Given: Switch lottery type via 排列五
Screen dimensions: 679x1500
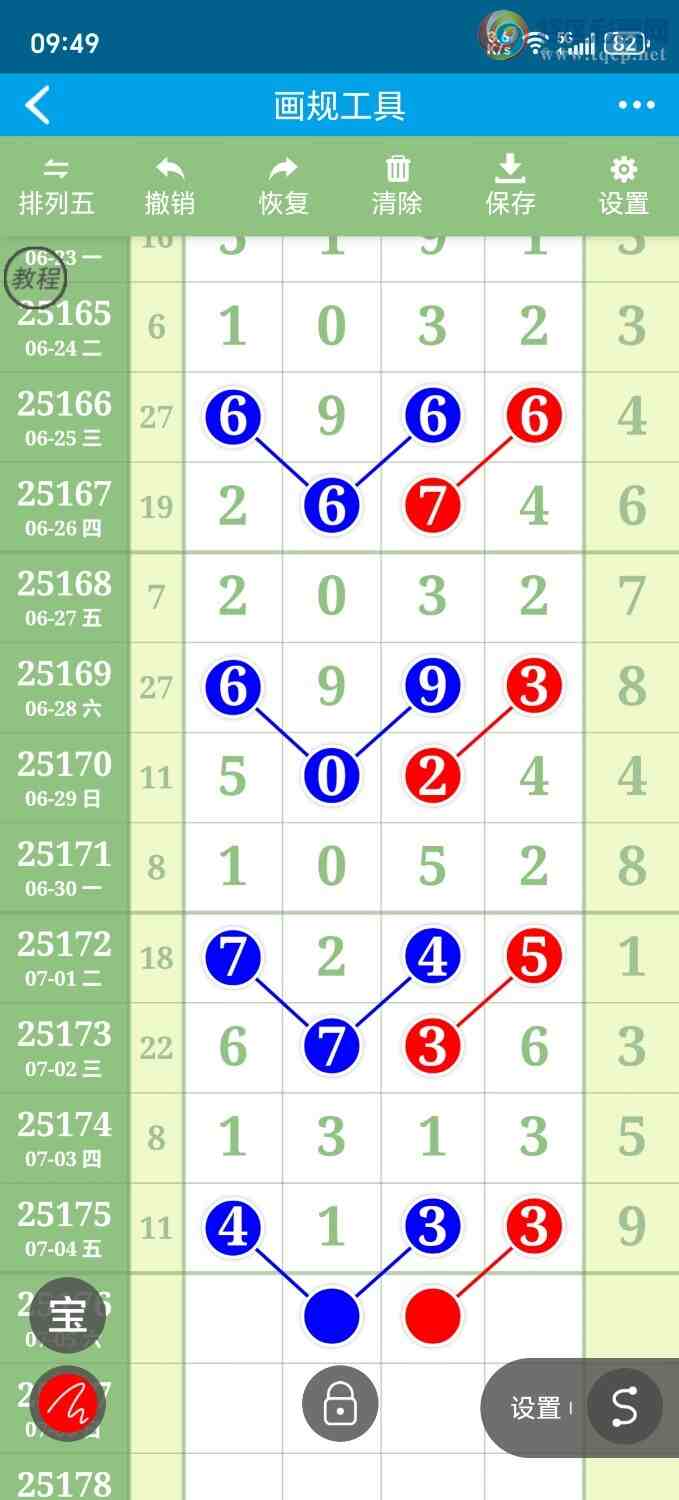Looking at the screenshot, I should (x=56, y=187).
